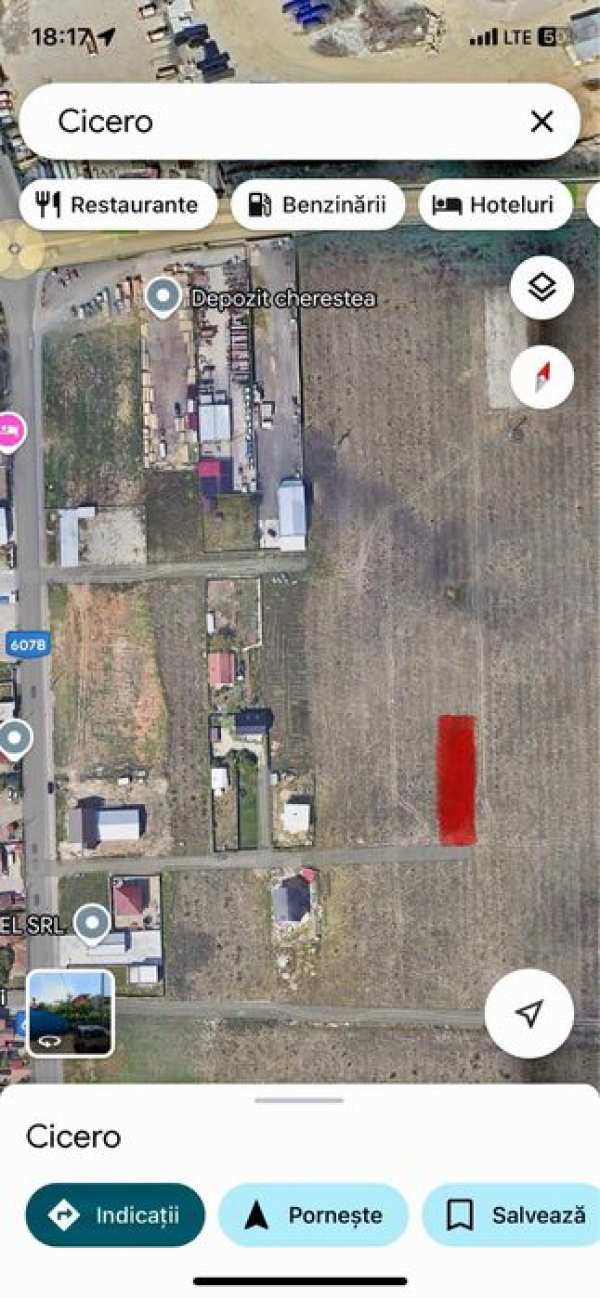Tap the Cicero search field
Image resolution: width=600 pixels, height=1298 pixels.
point(280,122)
